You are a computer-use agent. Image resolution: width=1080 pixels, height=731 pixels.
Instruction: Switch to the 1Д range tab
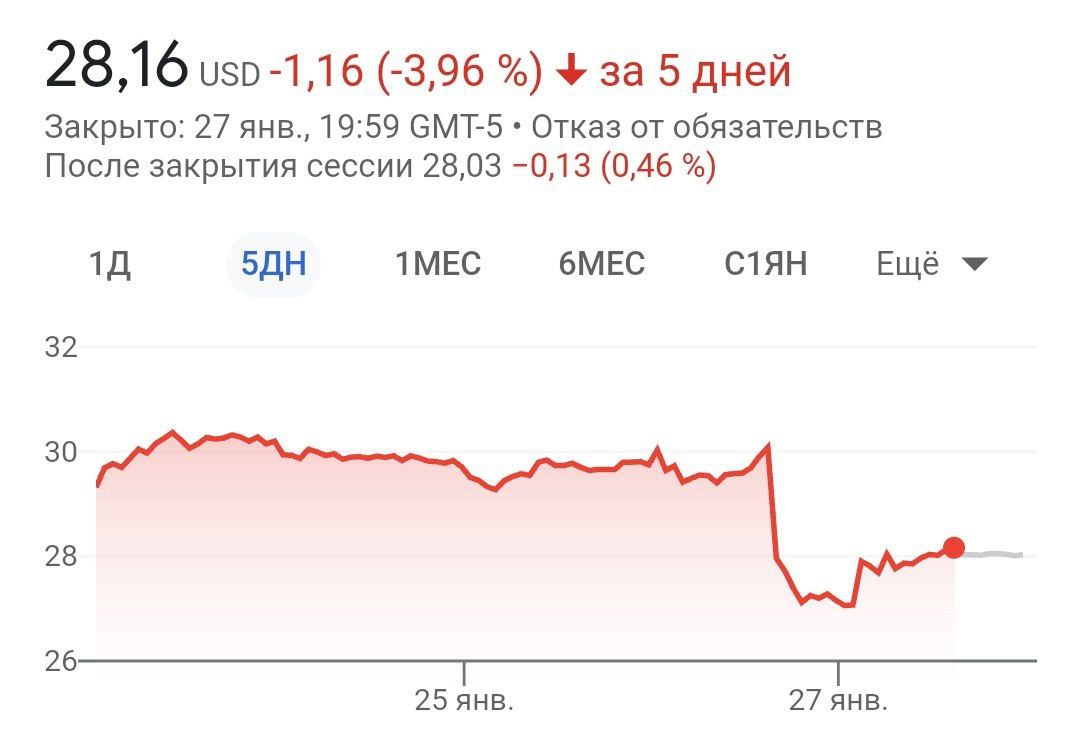pyautogui.click(x=110, y=264)
